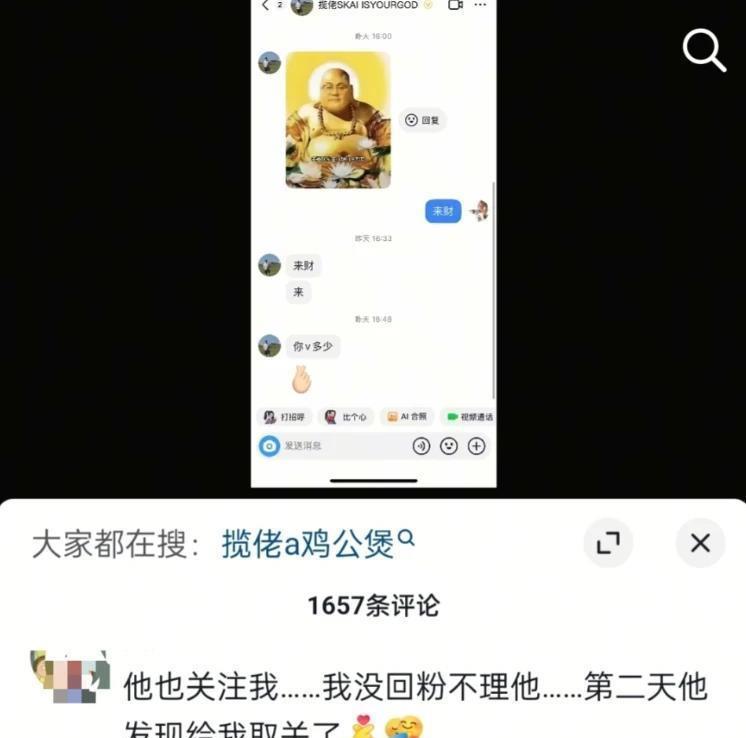Close the comments panel
Image resolution: width=746 pixels, height=738 pixels.
click(700, 543)
